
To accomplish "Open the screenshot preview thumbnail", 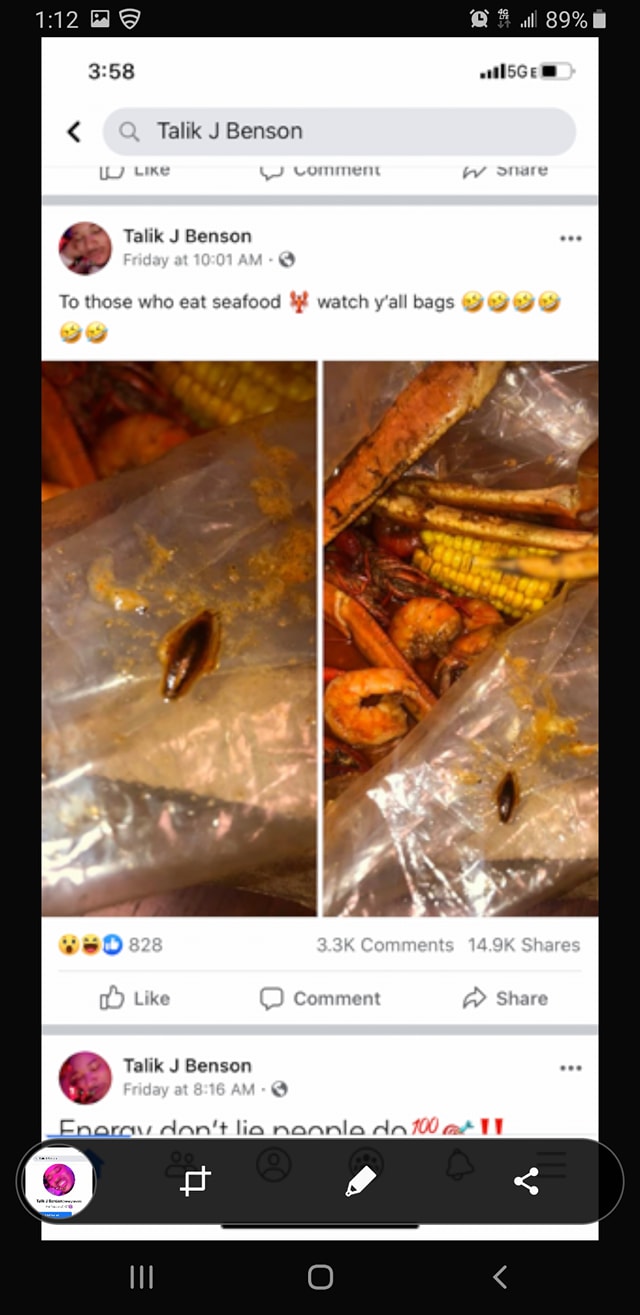I will click(59, 1181).
